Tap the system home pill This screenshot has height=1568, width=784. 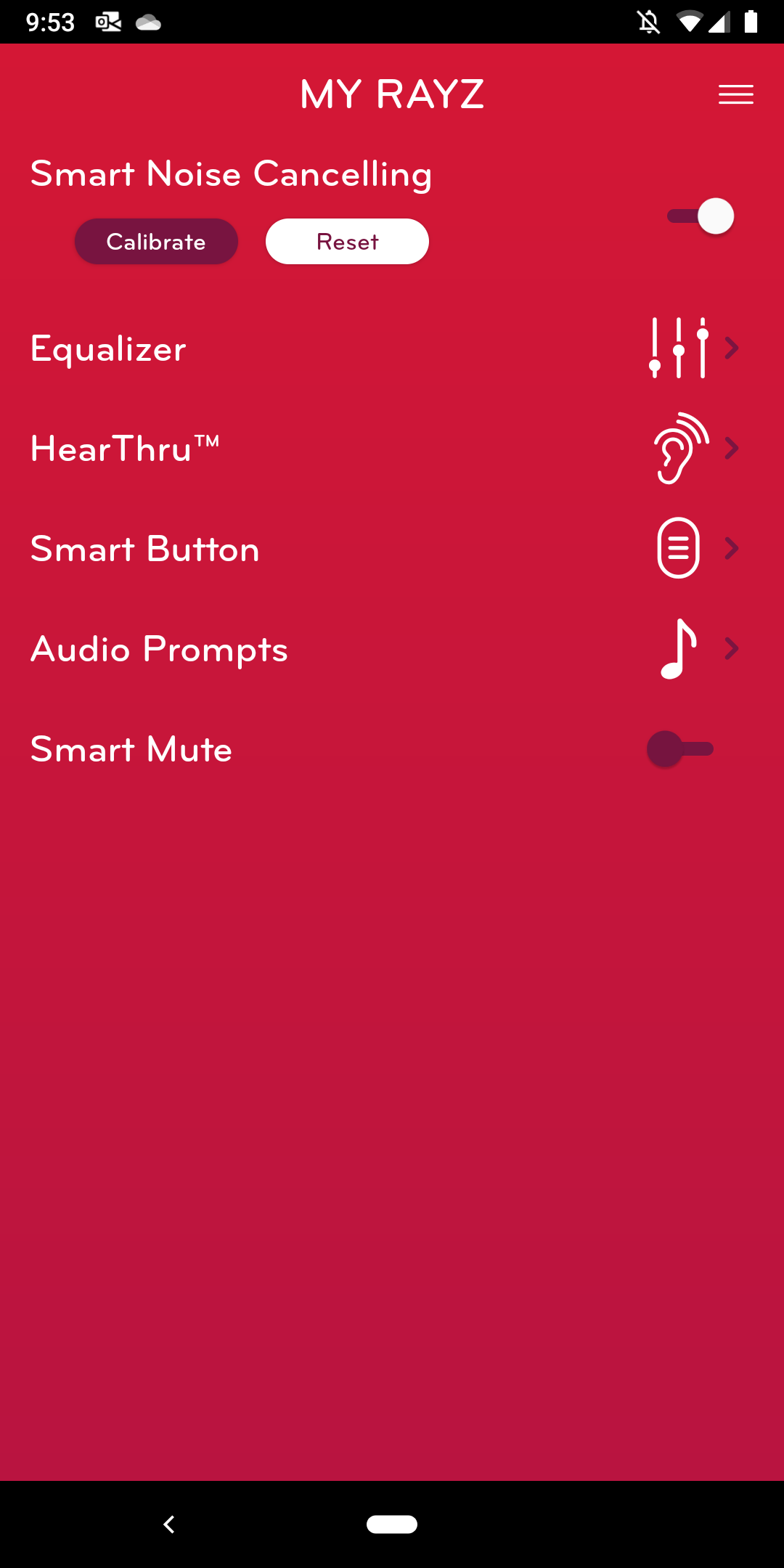pos(392,1524)
